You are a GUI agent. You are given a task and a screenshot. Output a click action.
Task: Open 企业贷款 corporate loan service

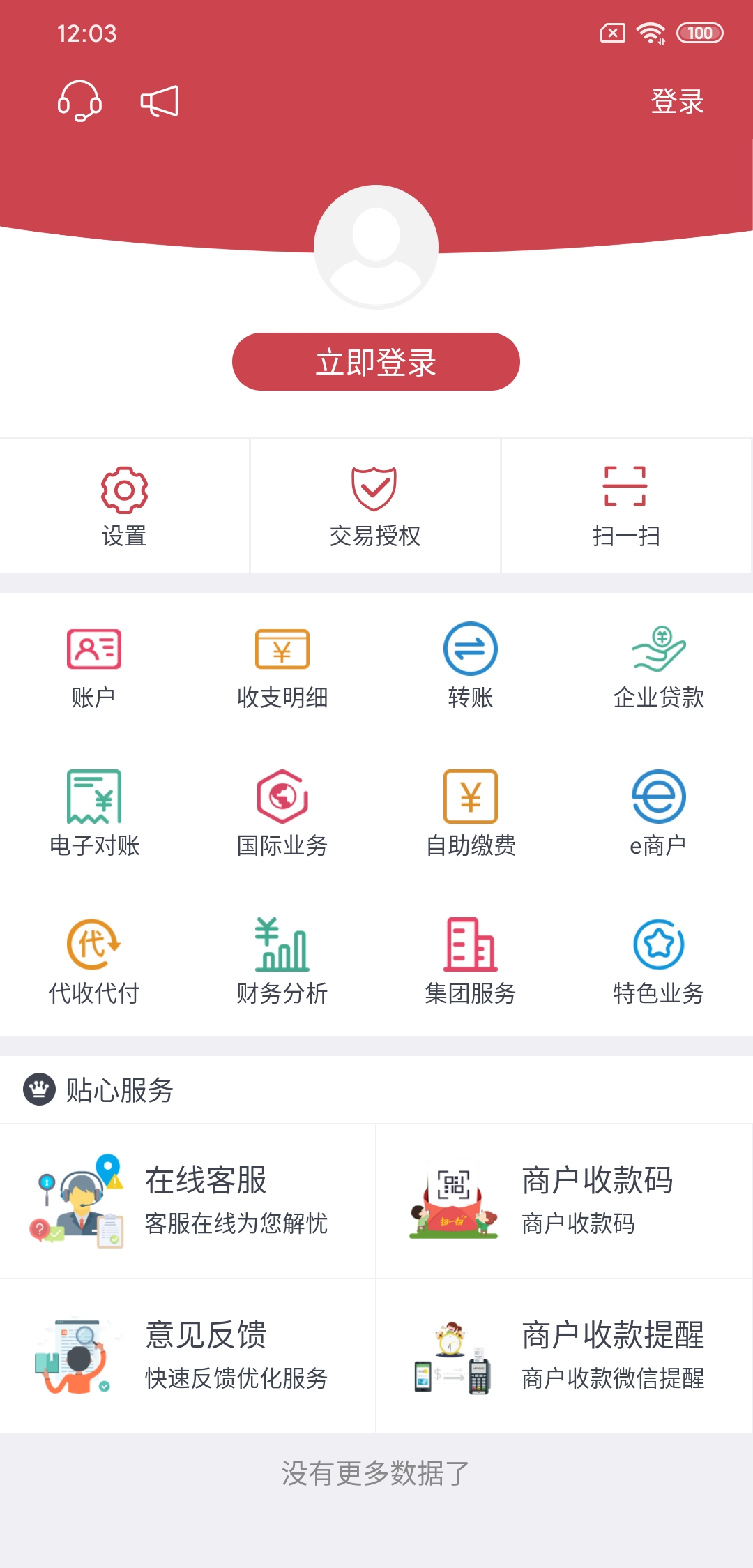[658, 666]
